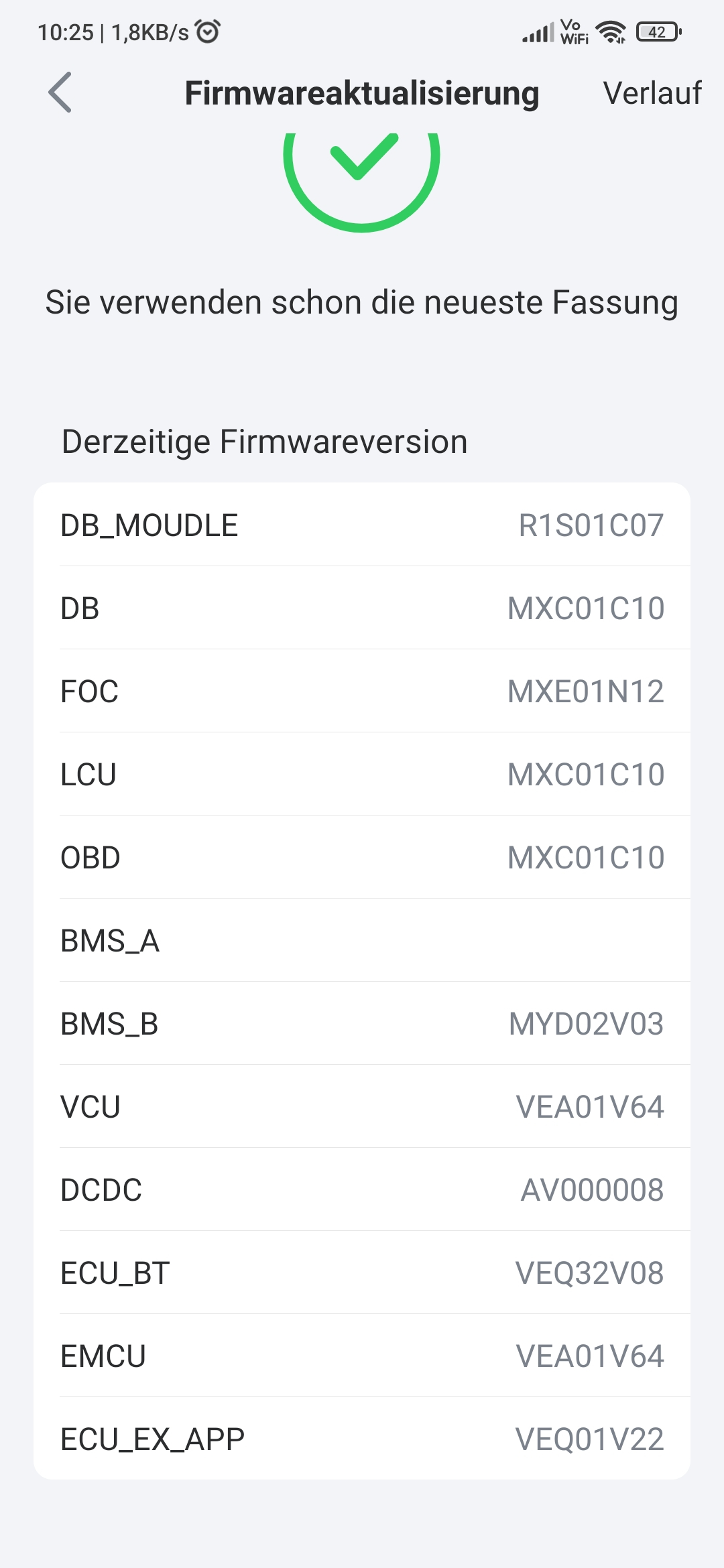Go back from Firmwareaktualisierung screen

click(x=60, y=92)
